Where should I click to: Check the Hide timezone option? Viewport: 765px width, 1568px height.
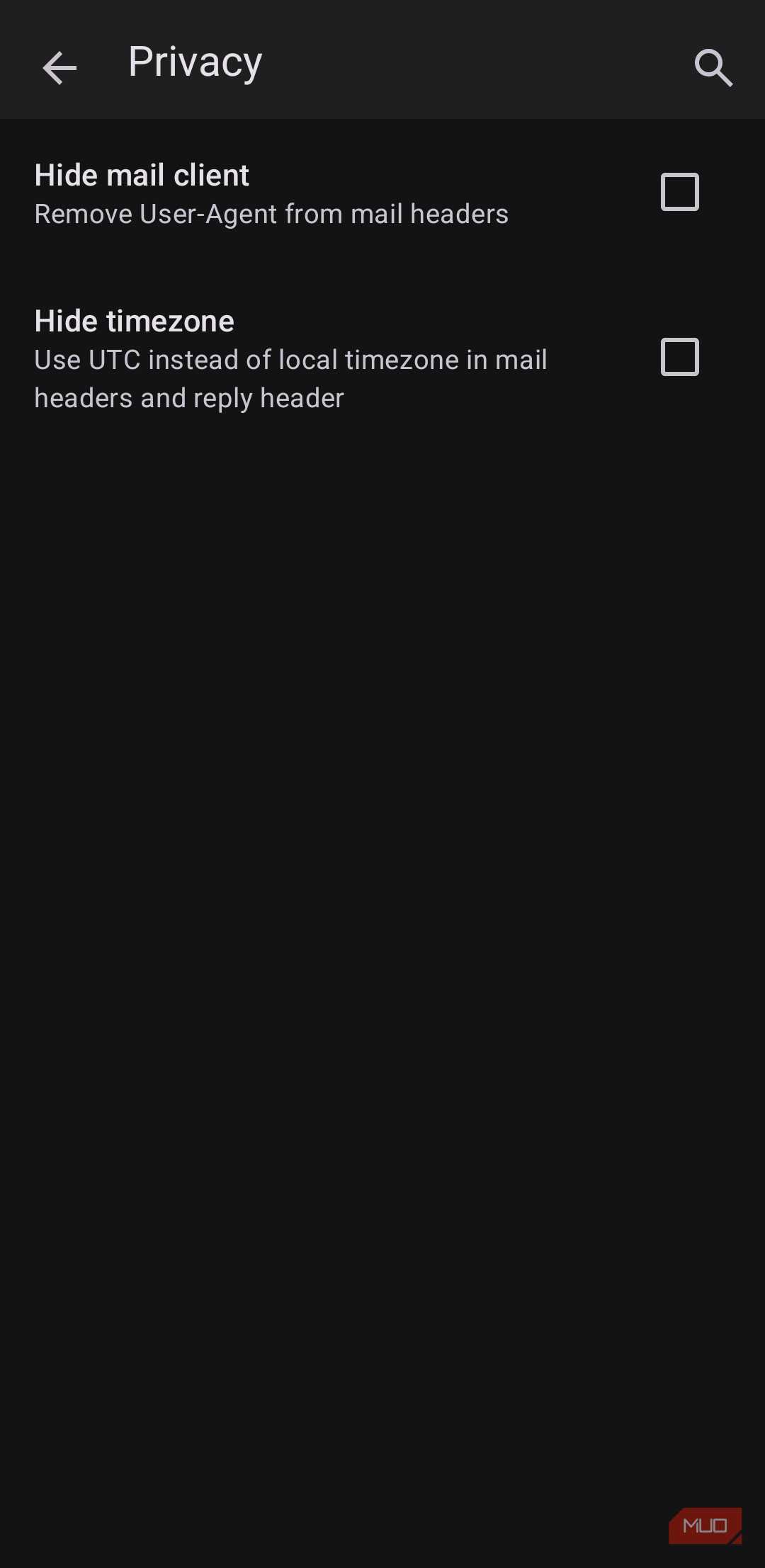(x=679, y=357)
